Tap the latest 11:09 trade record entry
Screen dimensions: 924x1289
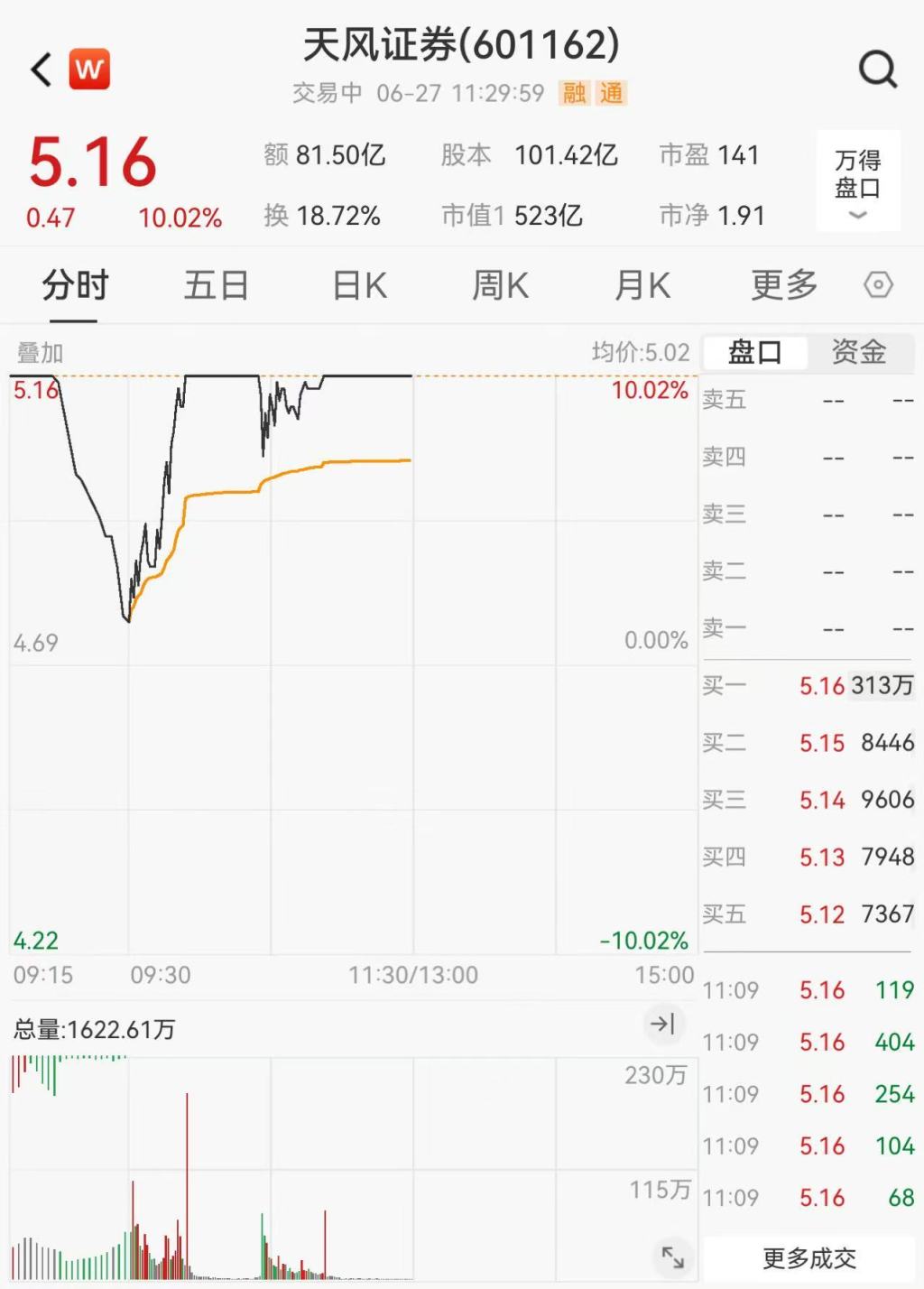808,990
